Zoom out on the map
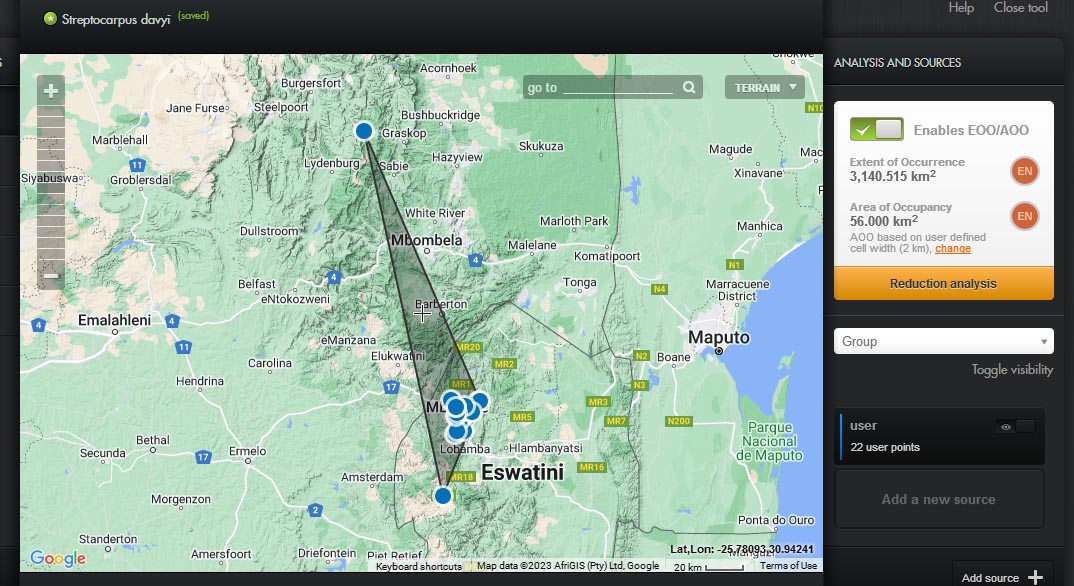The height and width of the screenshot is (586, 1074). tap(51, 276)
